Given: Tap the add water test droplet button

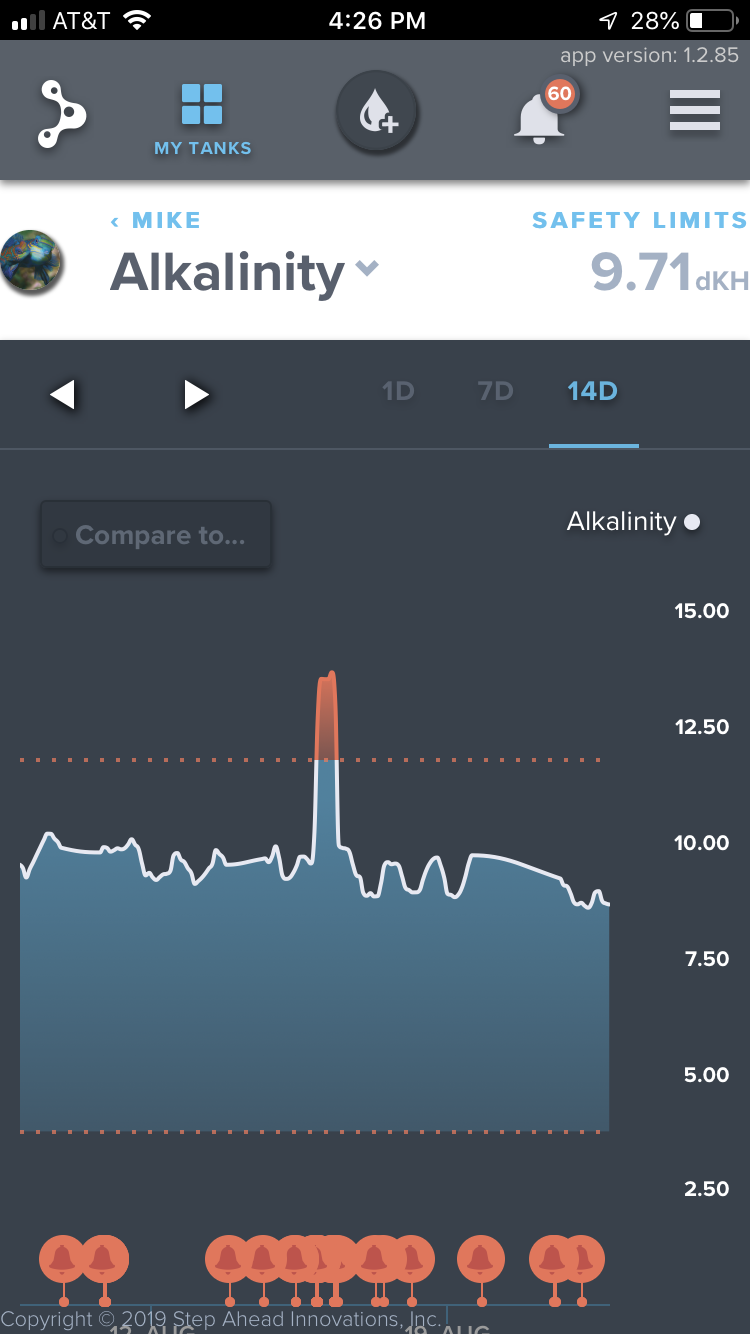Looking at the screenshot, I should tap(376, 114).
